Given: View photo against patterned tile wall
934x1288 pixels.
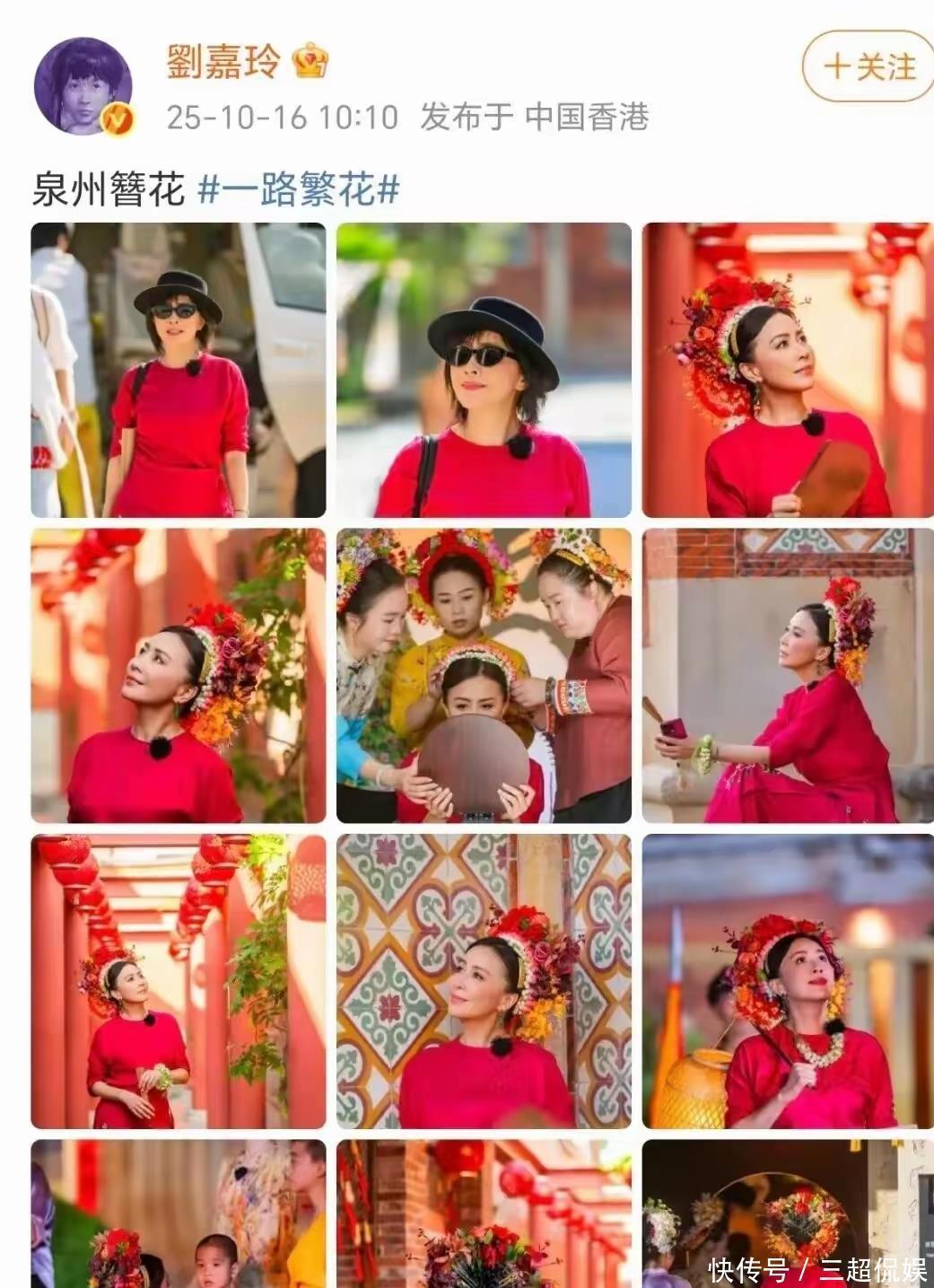Looking at the screenshot, I should click(x=484, y=981).
